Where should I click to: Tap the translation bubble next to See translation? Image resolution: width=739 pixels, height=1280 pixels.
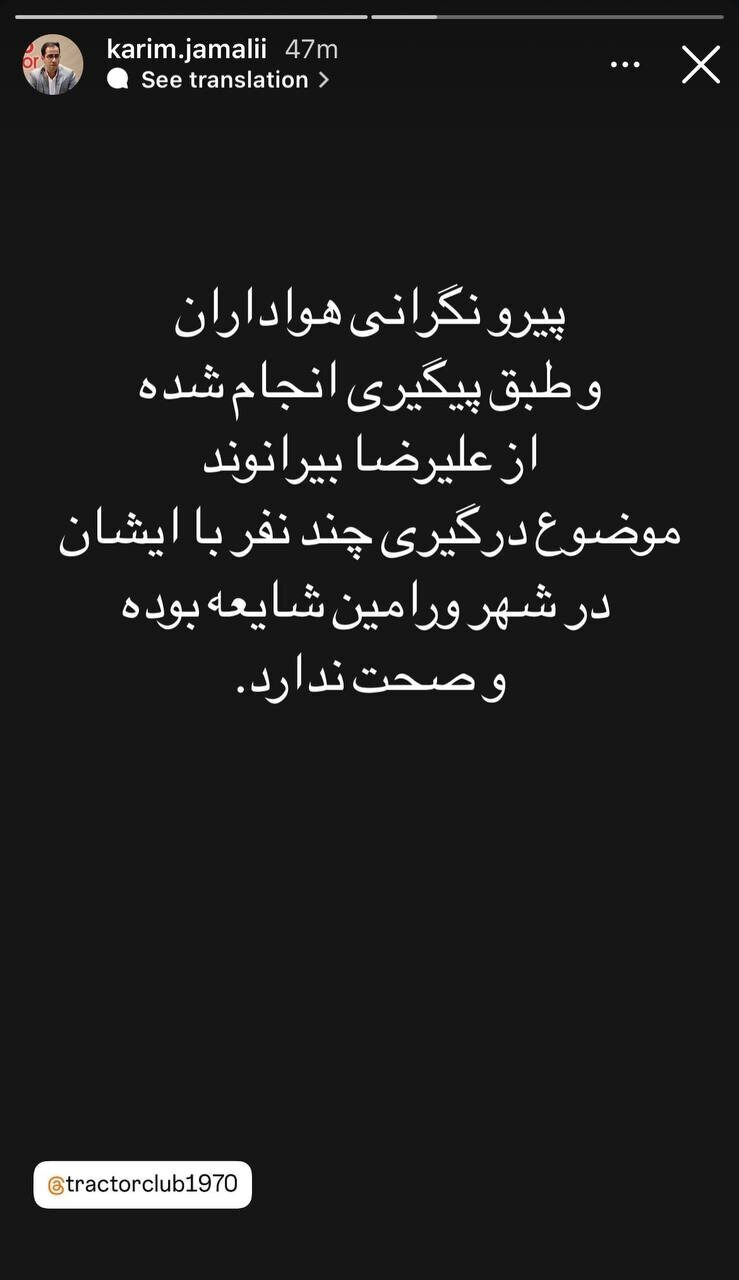pyautogui.click(x=118, y=80)
